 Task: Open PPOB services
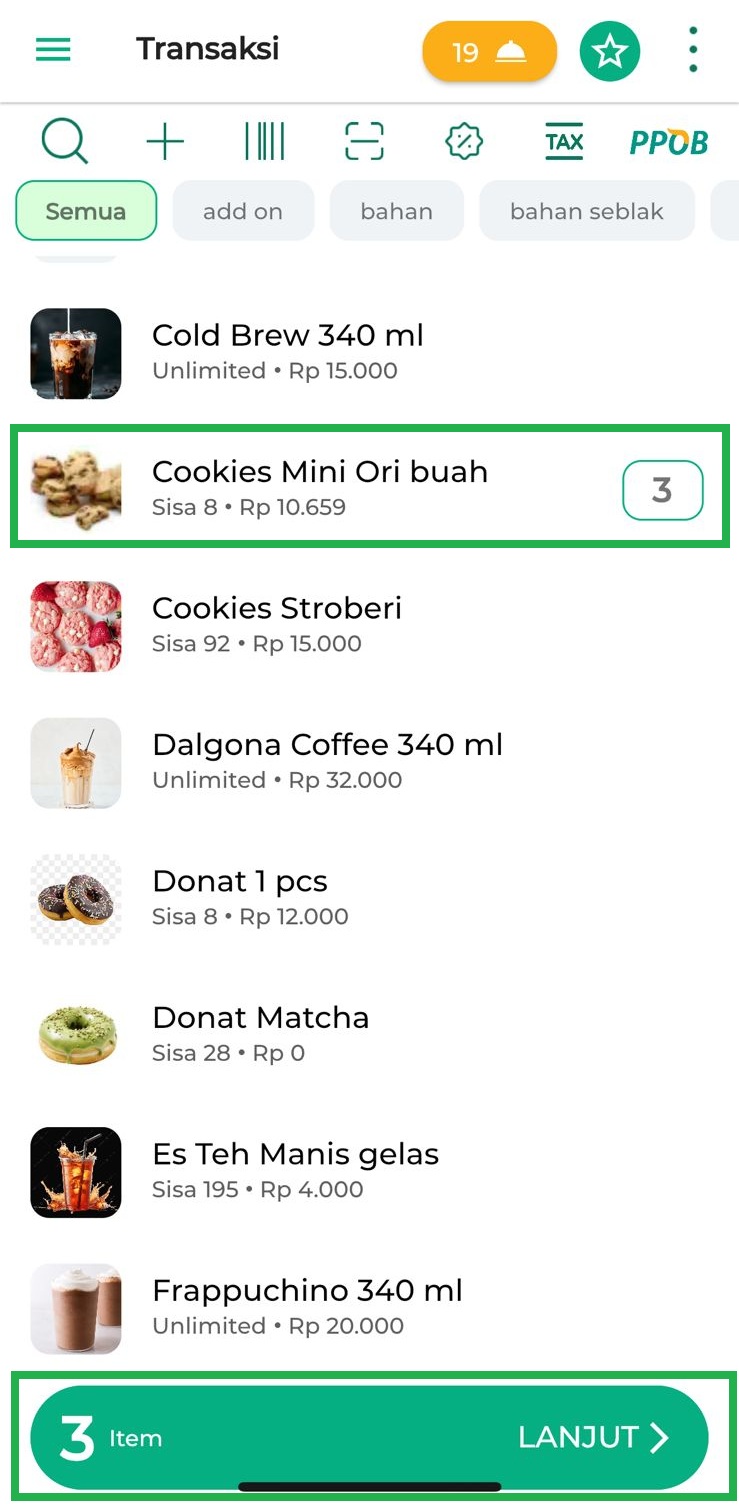click(x=668, y=142)
